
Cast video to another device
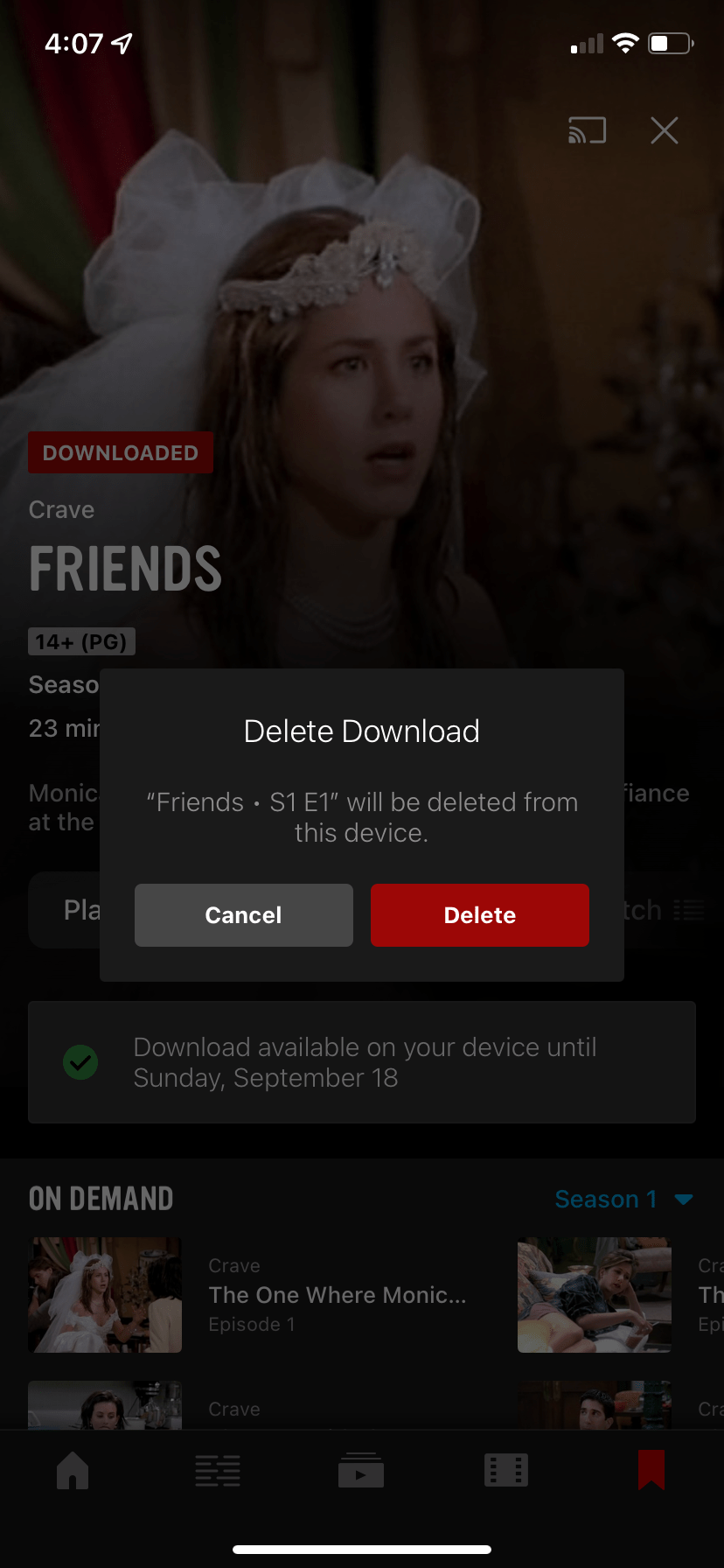[587, 131]
